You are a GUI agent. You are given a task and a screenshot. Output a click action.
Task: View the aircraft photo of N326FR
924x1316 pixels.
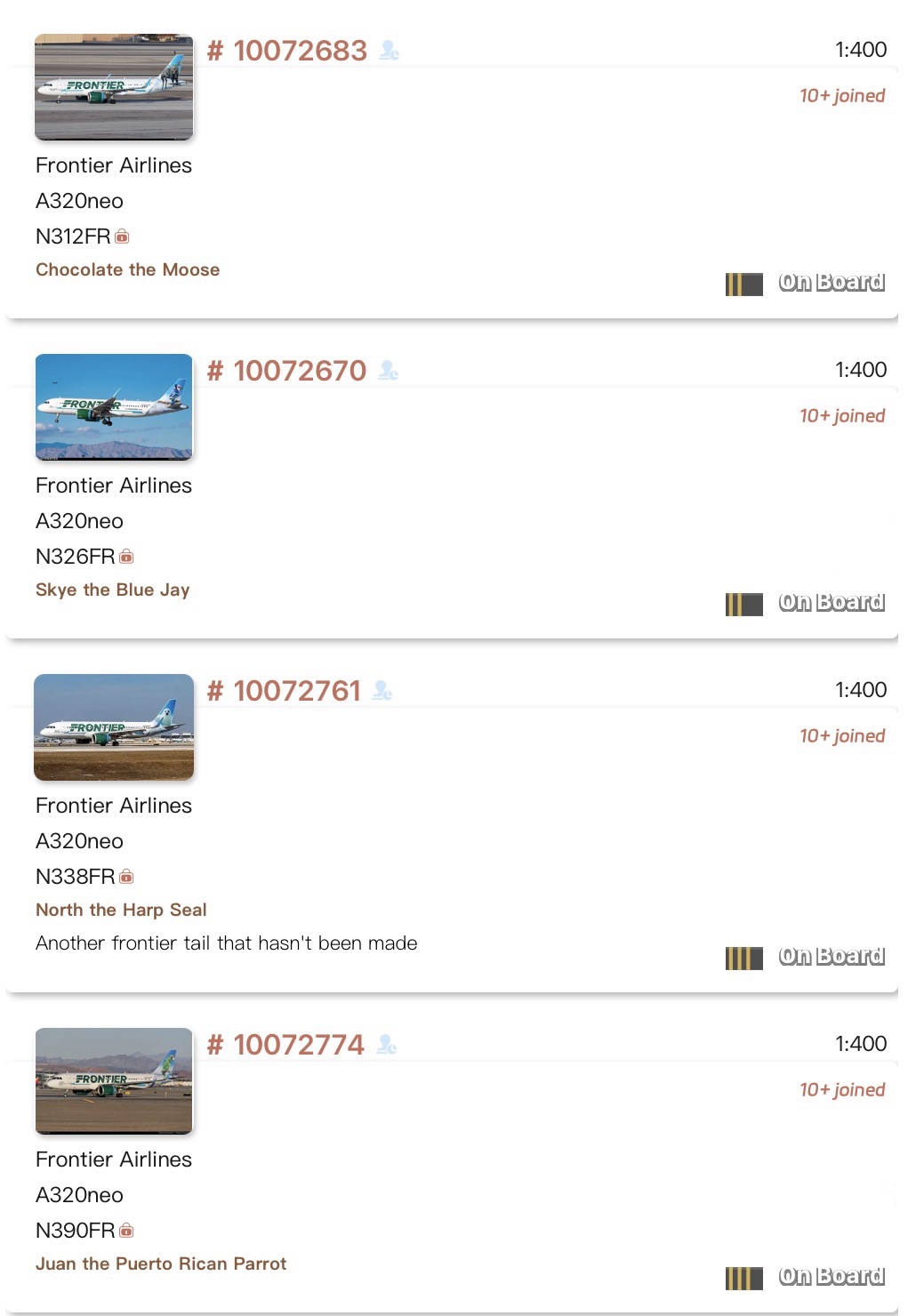(x=114, y=407)
